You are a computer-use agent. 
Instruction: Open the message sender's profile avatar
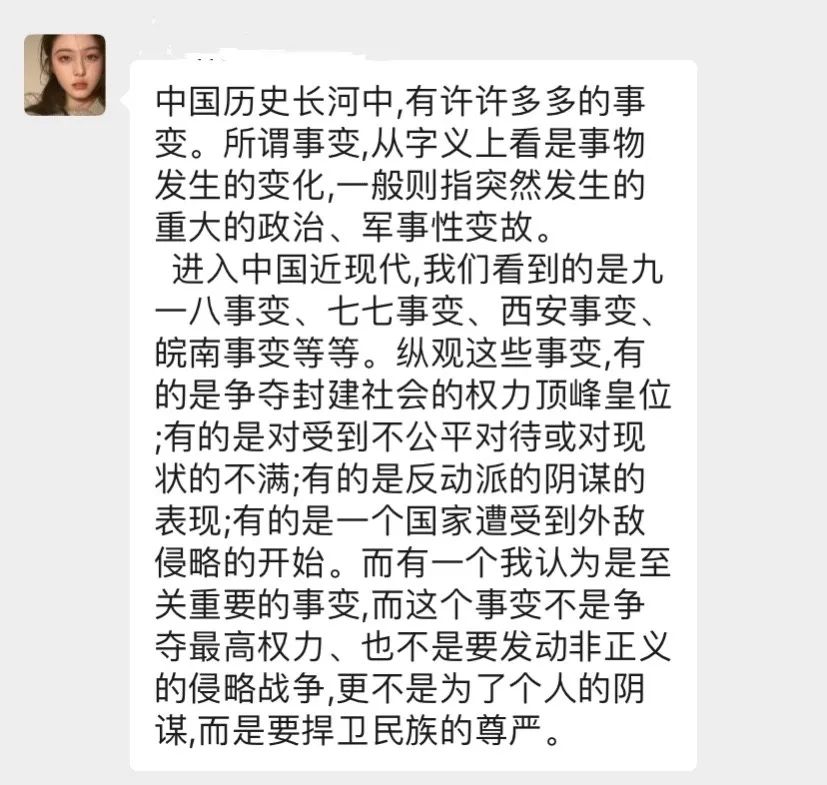(x=65, y=75)
